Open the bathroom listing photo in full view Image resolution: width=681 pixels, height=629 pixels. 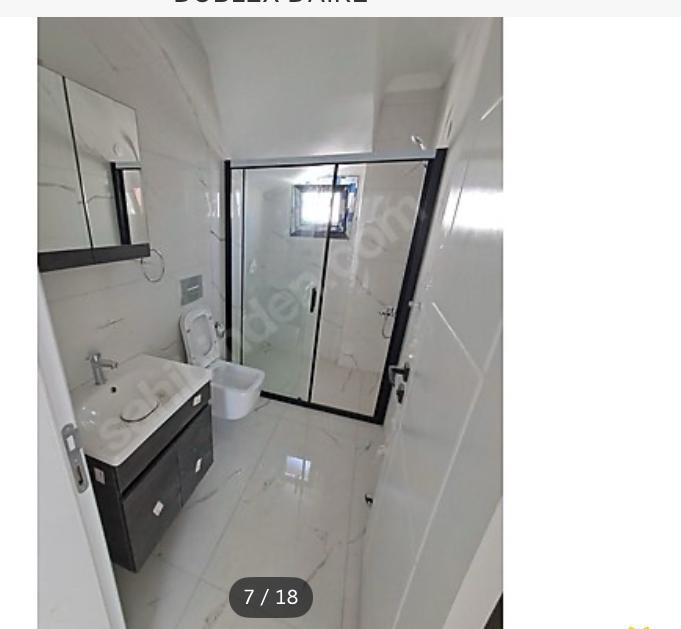point(270,320)
